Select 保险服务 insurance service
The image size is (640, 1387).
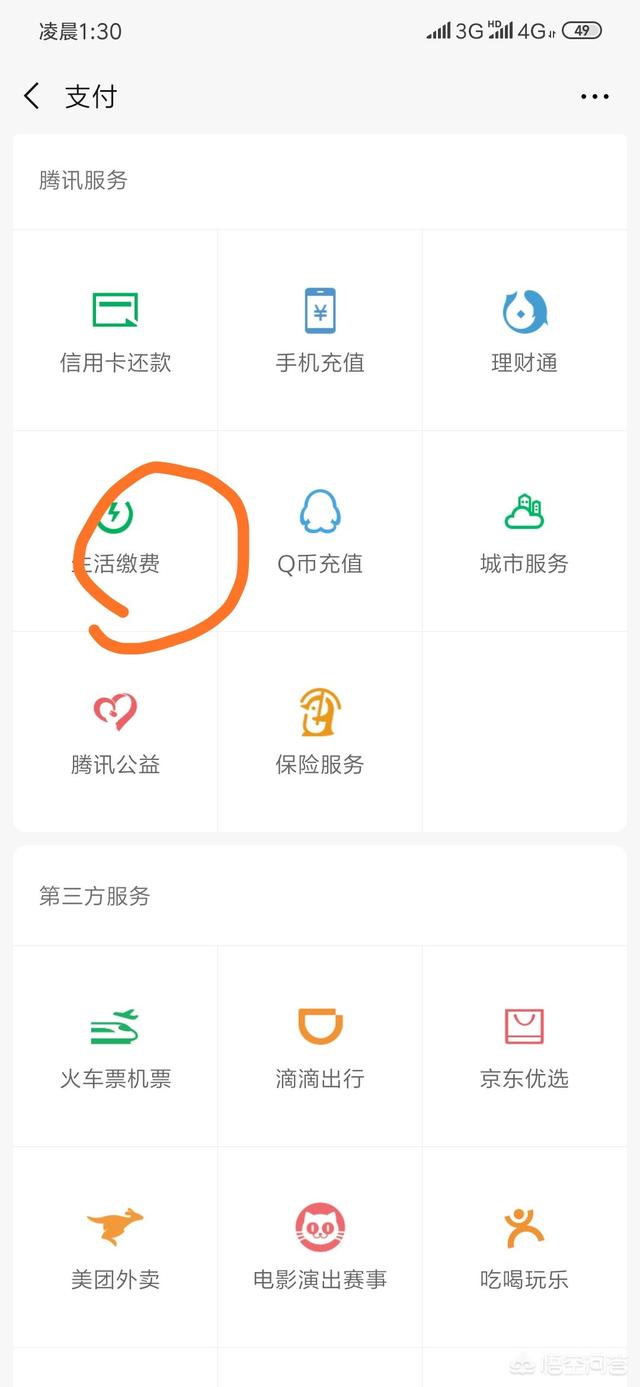click(320, 733)
